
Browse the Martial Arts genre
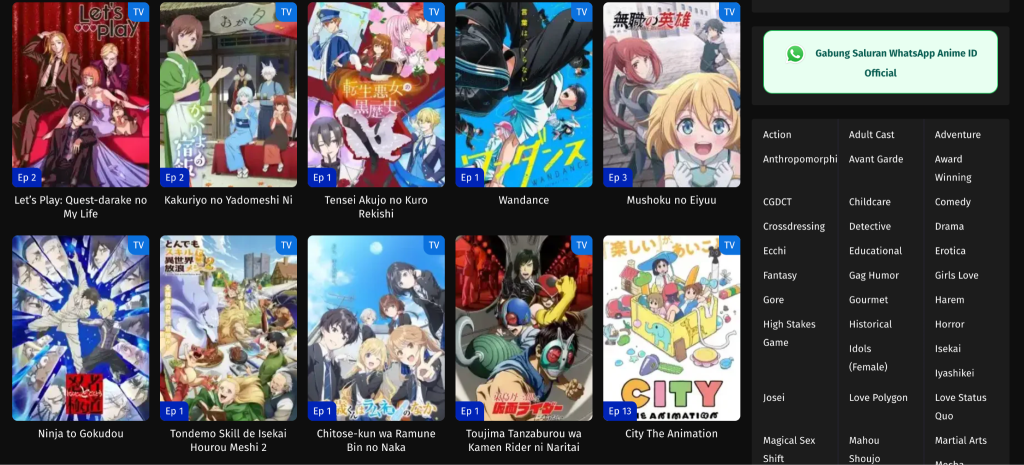pos(960,440)
